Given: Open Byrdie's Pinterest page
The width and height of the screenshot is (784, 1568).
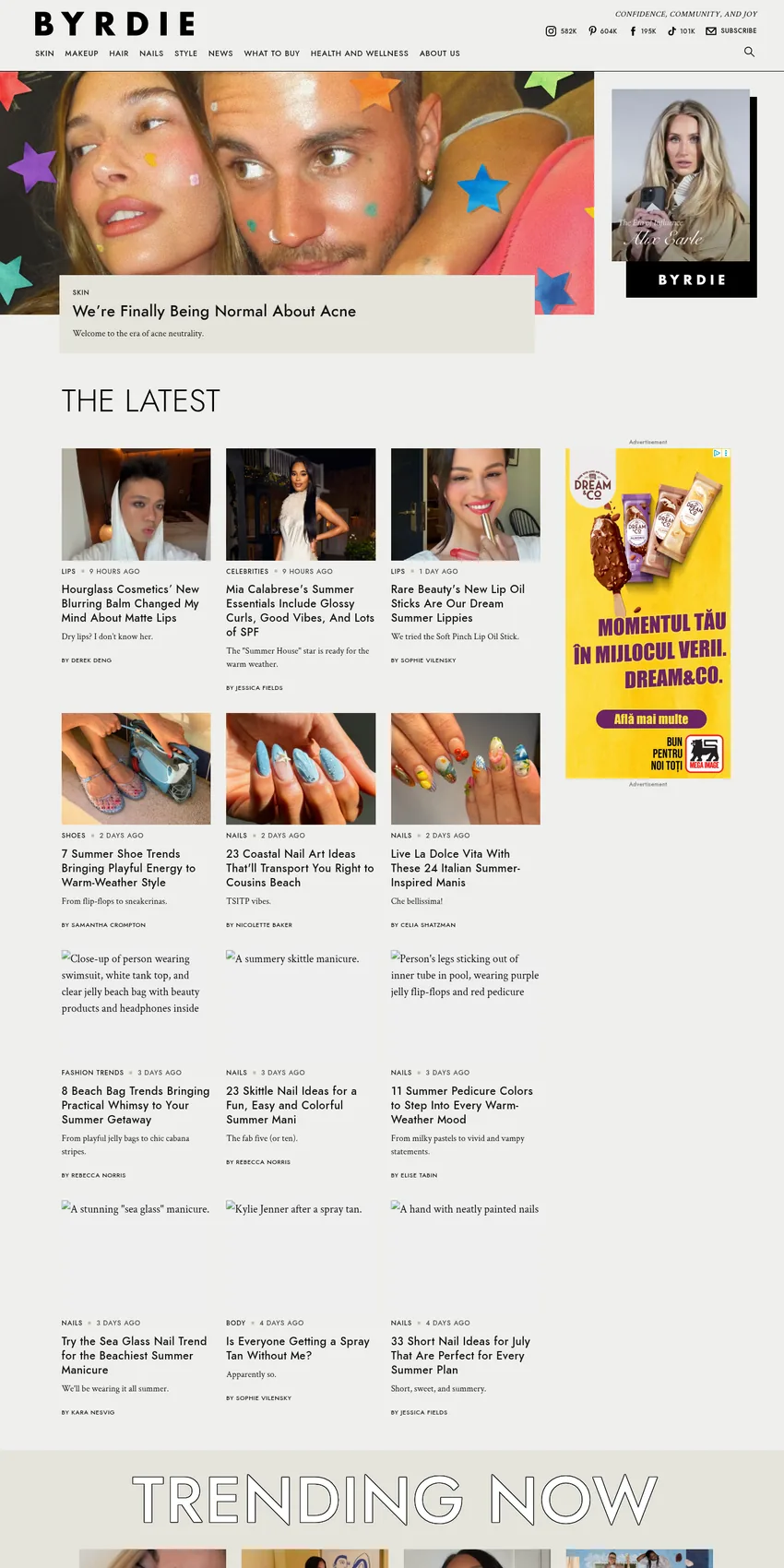Looking at the screenshot, I should 602,31.
